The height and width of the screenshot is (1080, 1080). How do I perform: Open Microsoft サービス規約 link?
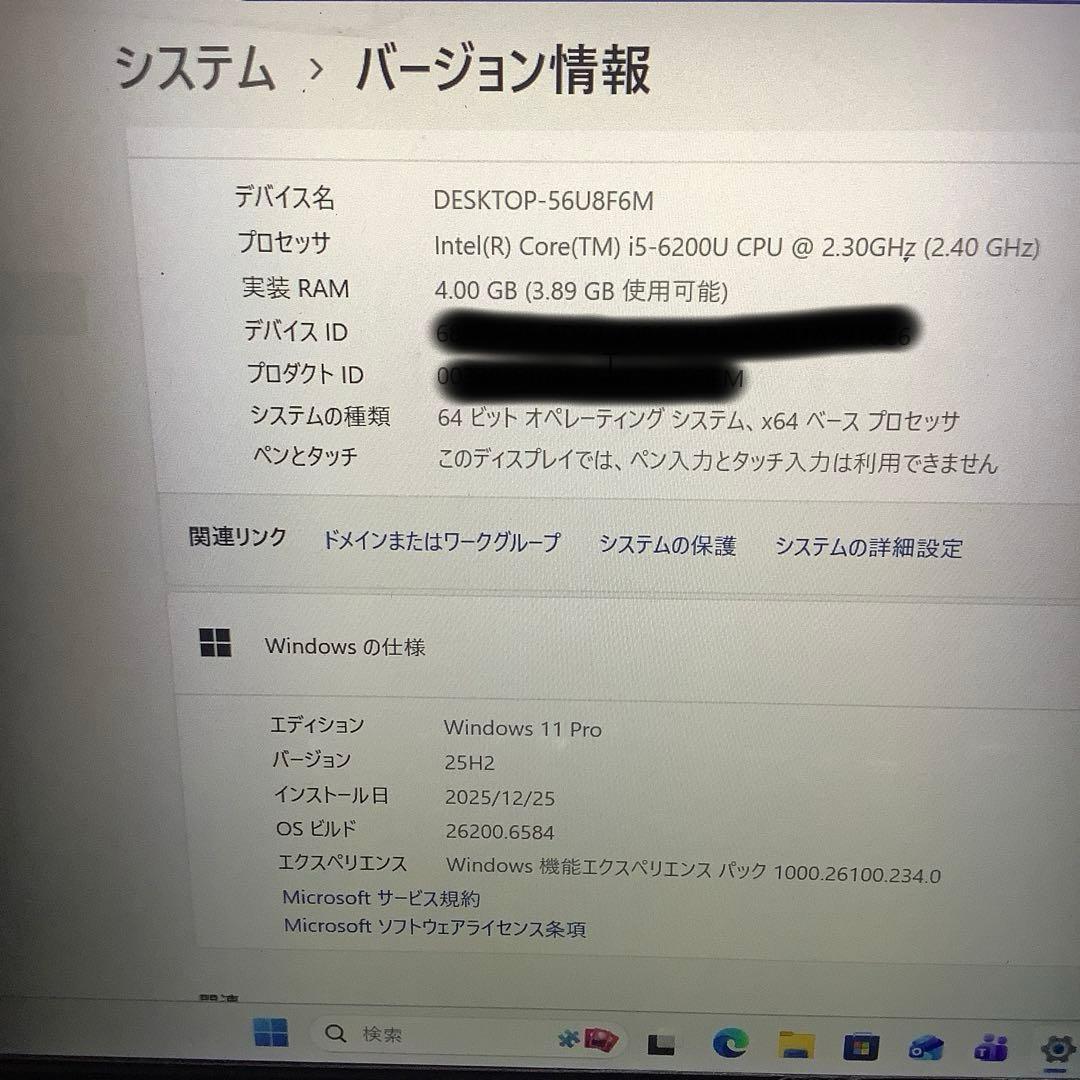tap(380, 898)
